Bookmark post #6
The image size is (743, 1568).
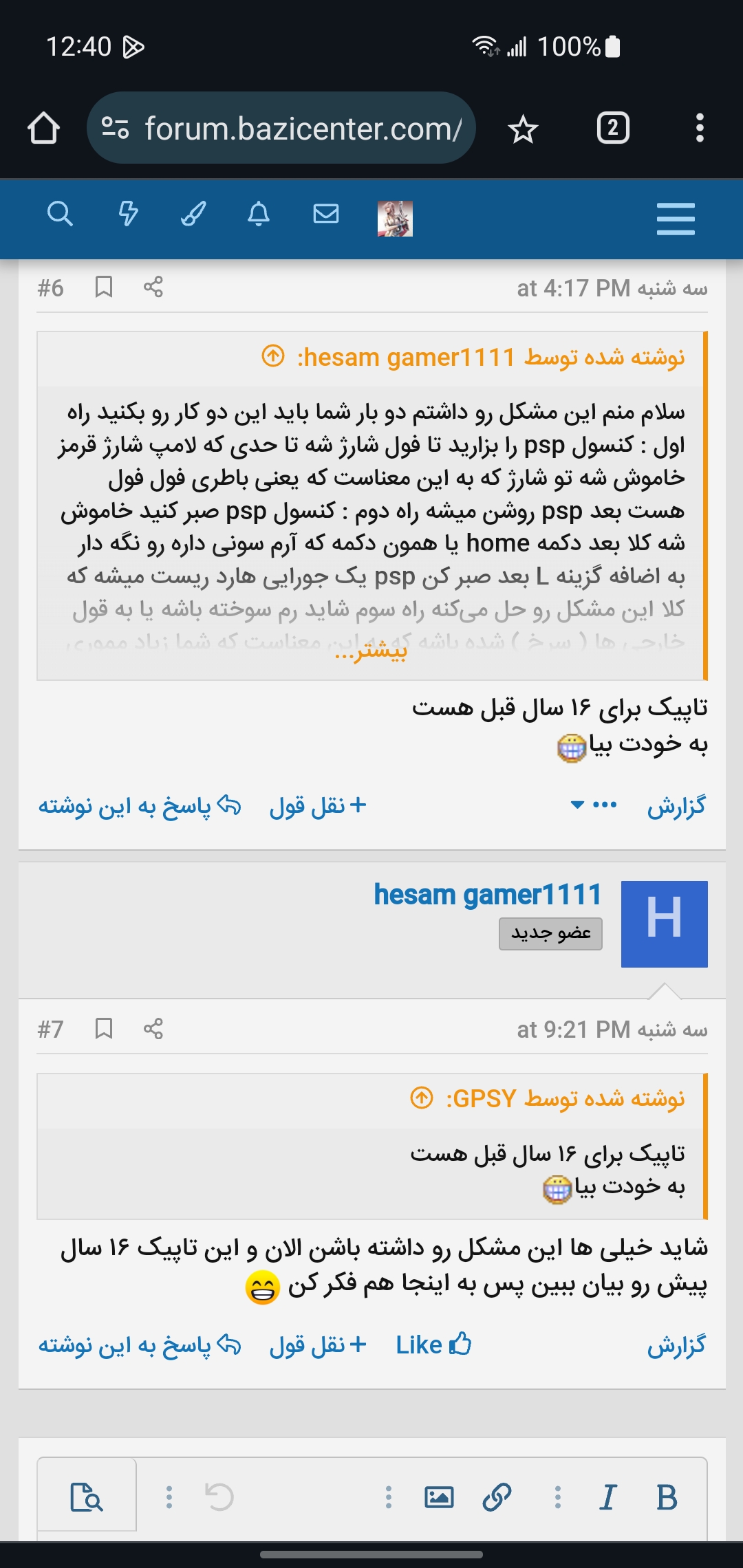104,287
